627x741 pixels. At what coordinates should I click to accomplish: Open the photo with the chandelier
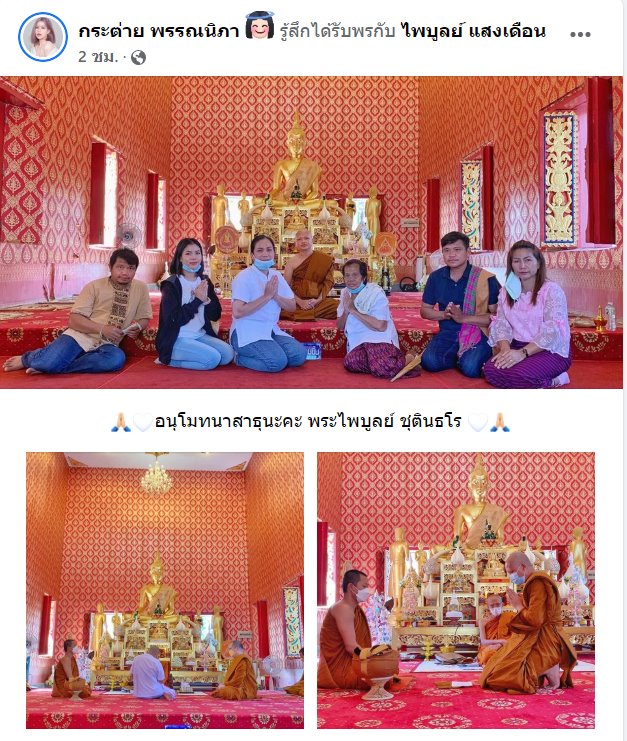tap(164, 590)
